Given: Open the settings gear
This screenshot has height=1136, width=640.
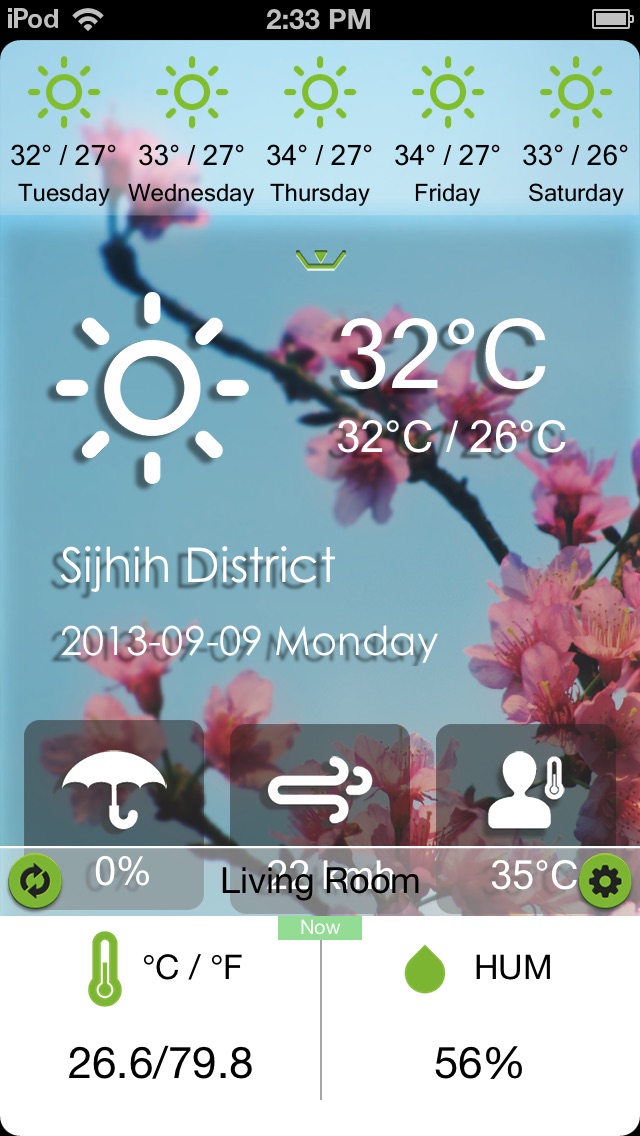Looking at the screenshot, I should (606, 881).
